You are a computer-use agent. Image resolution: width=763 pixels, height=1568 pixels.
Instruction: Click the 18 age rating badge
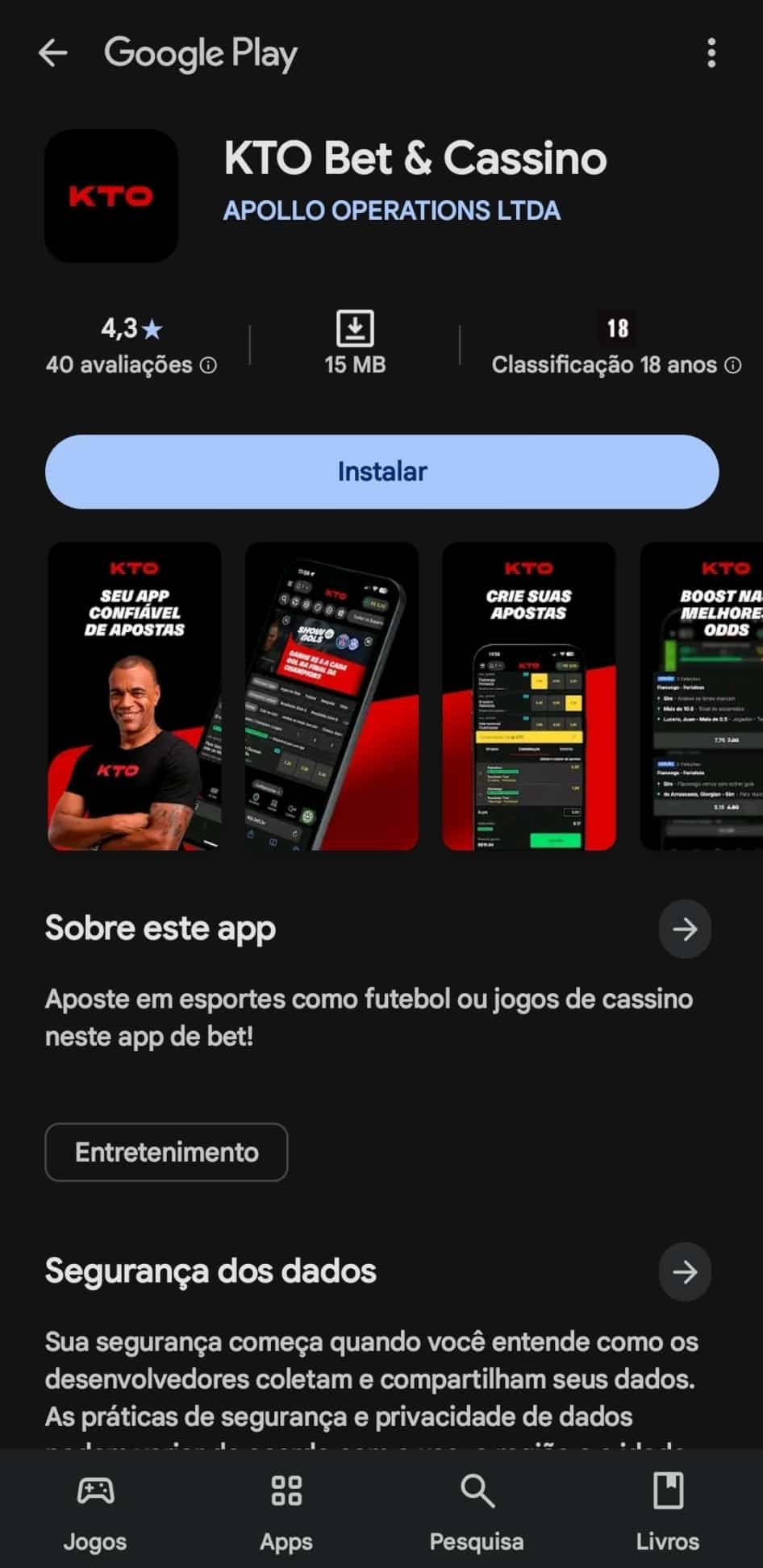pyautogui.click(x=617, y=327)
